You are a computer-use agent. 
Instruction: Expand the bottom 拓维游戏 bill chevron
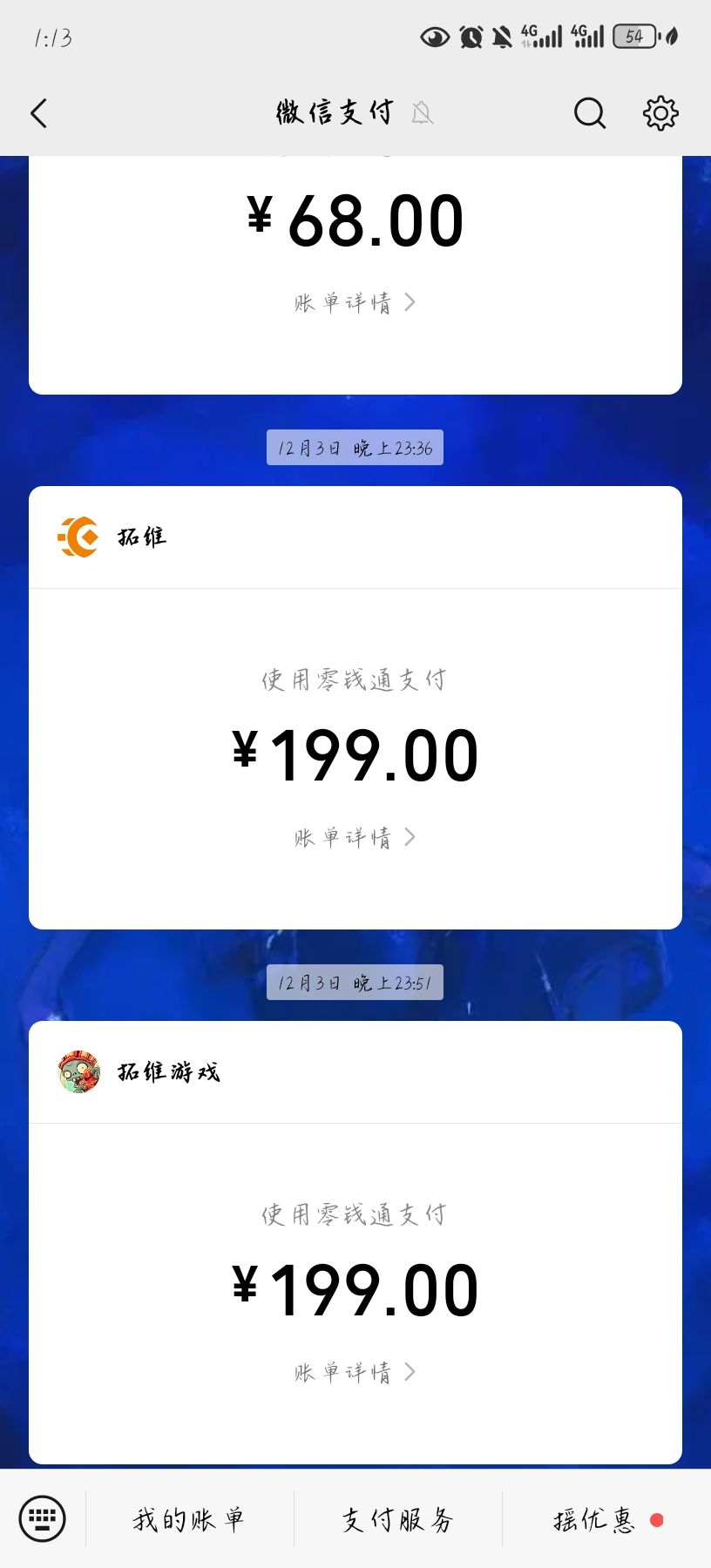pyautogui.click(x=410, y=1371)
